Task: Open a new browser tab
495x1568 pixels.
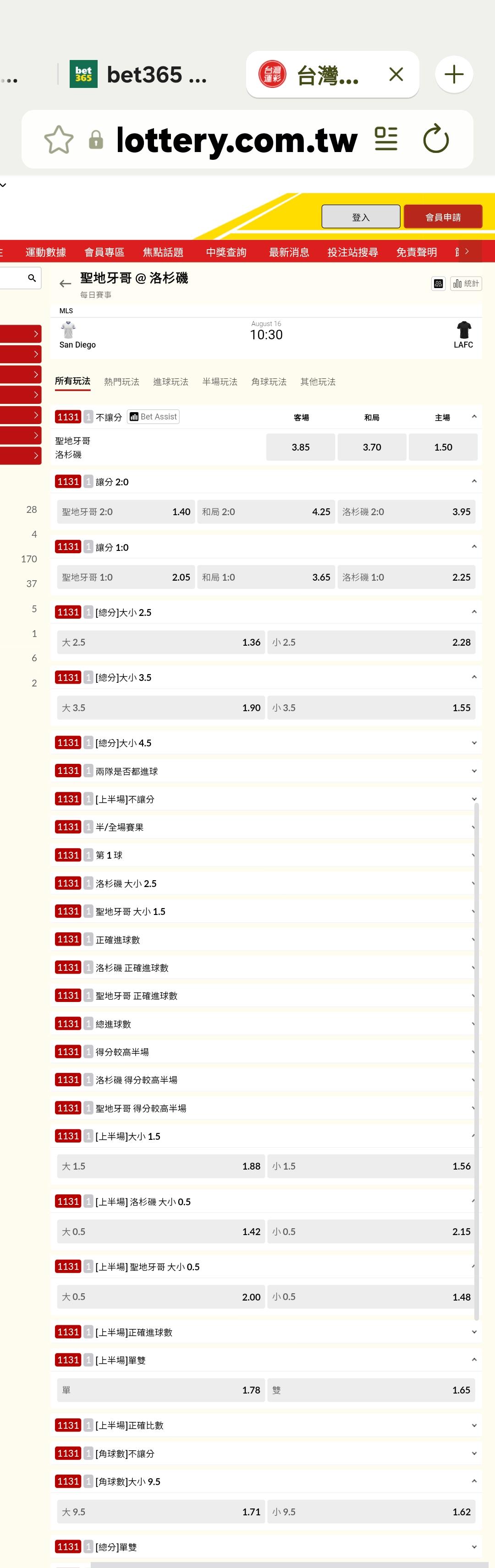Action: (x=454, y=74)
